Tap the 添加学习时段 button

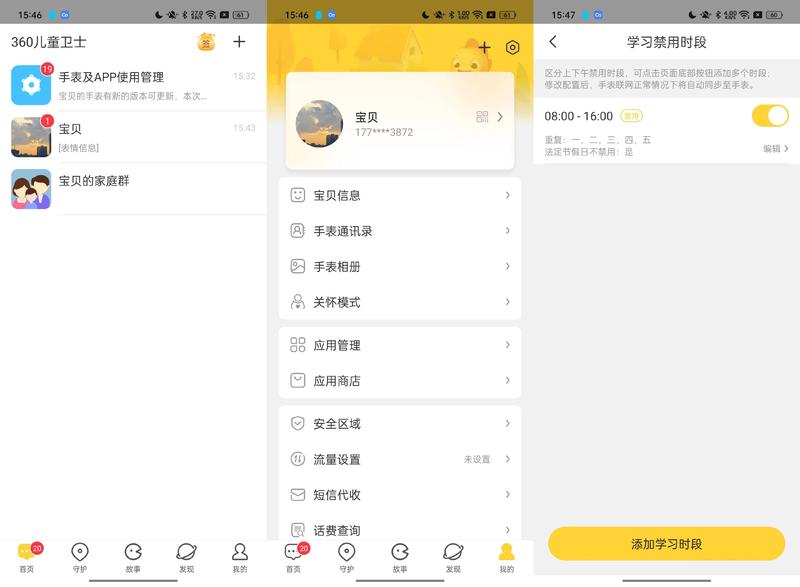(666, 544)
